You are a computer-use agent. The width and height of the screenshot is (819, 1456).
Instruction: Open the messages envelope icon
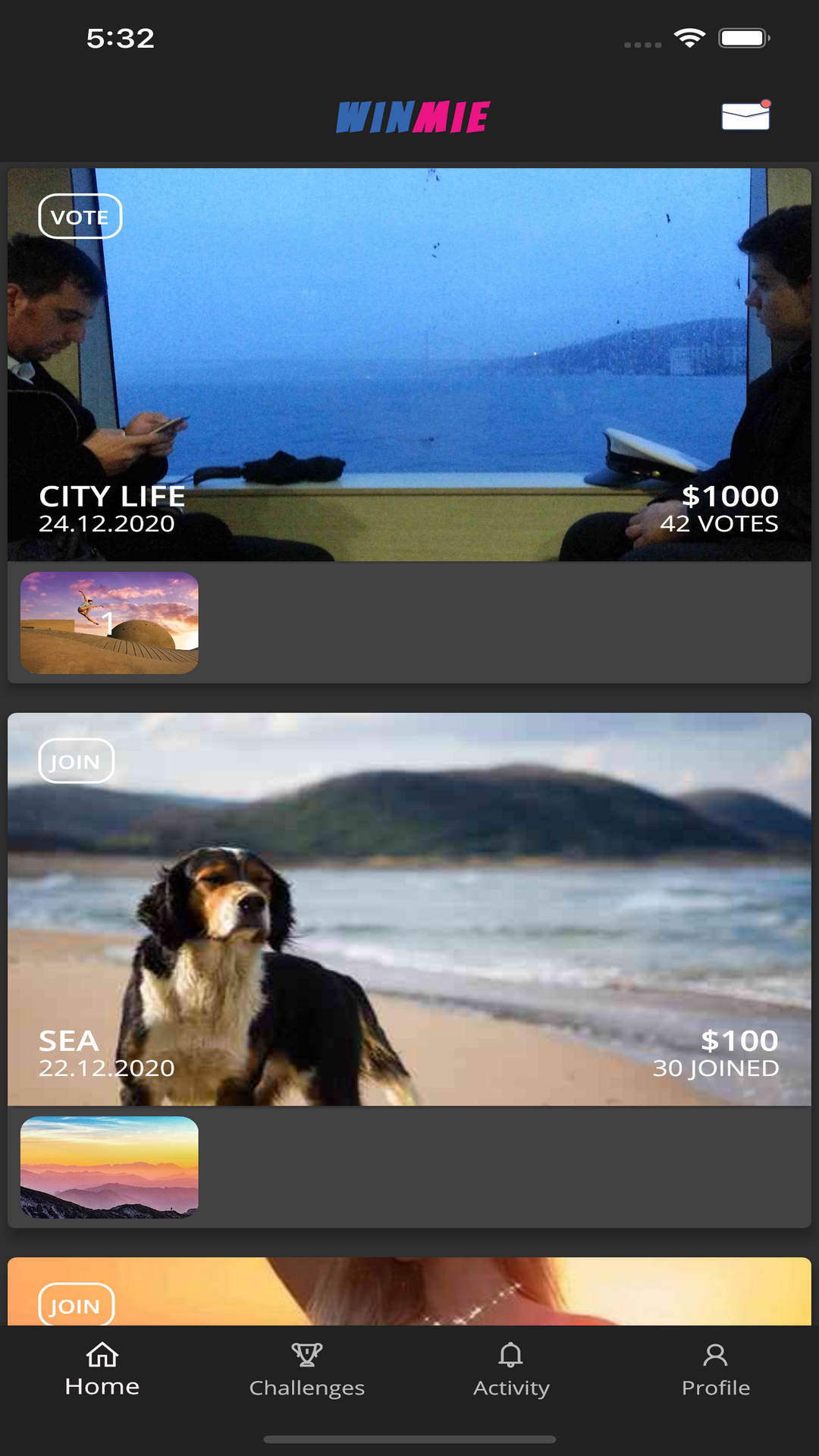pyautogui.click(x=745, y=115)
